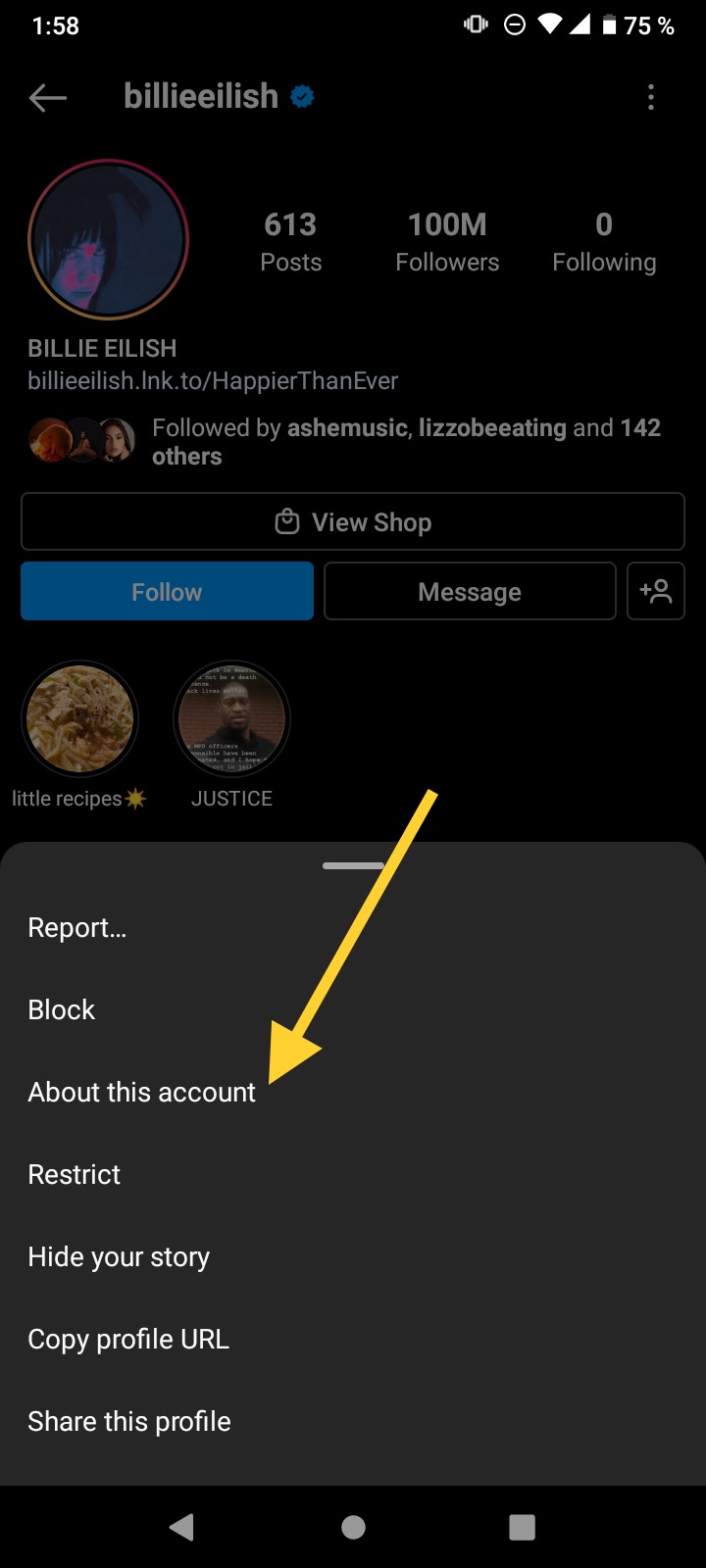Tap the Message button
Screen dimensions: 706x1568
coord(470,591)
